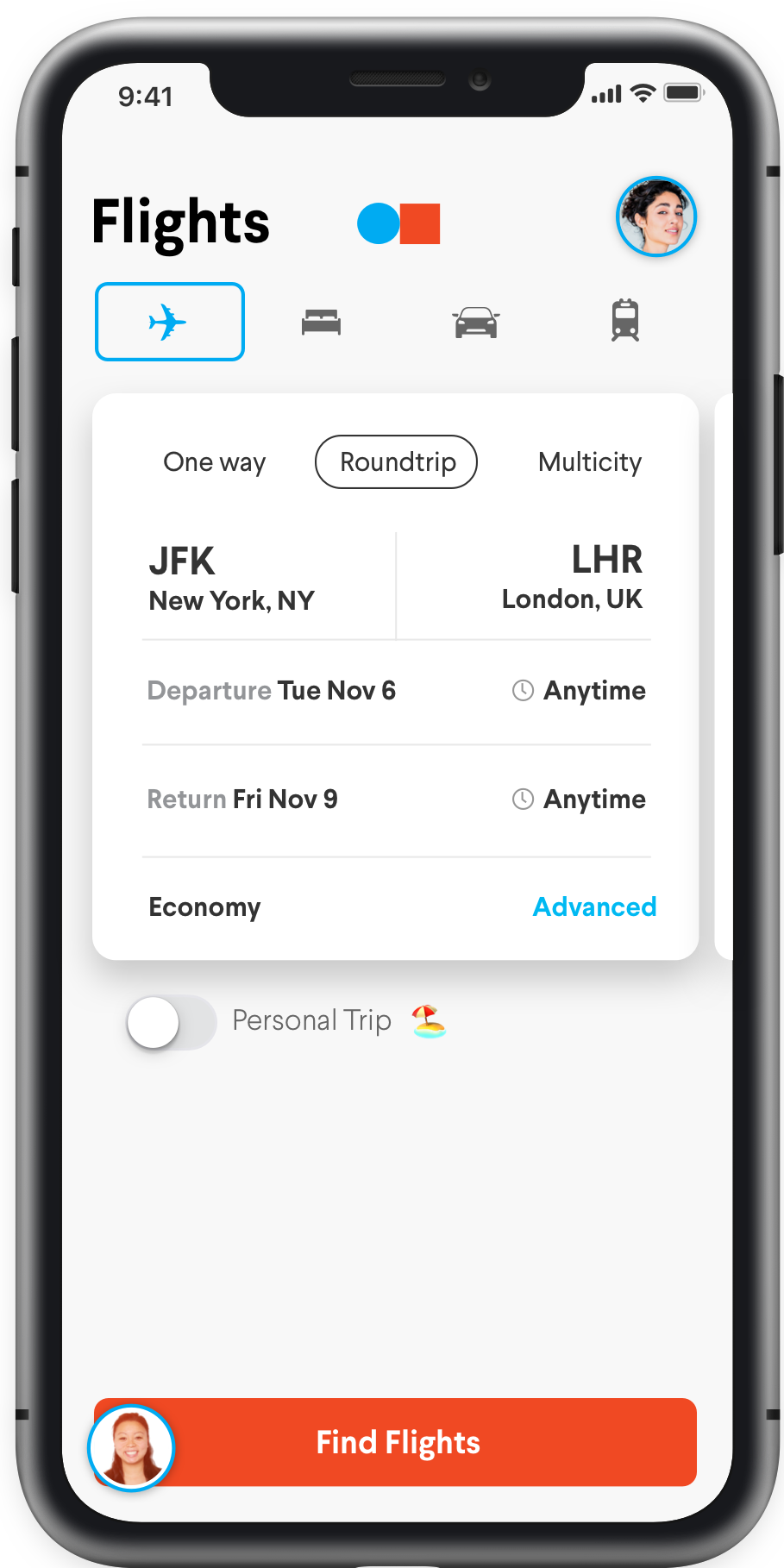This screenshot has height=1568, width=784.
Task: Set return time from Anytime
Action: [x=580, y=800]
